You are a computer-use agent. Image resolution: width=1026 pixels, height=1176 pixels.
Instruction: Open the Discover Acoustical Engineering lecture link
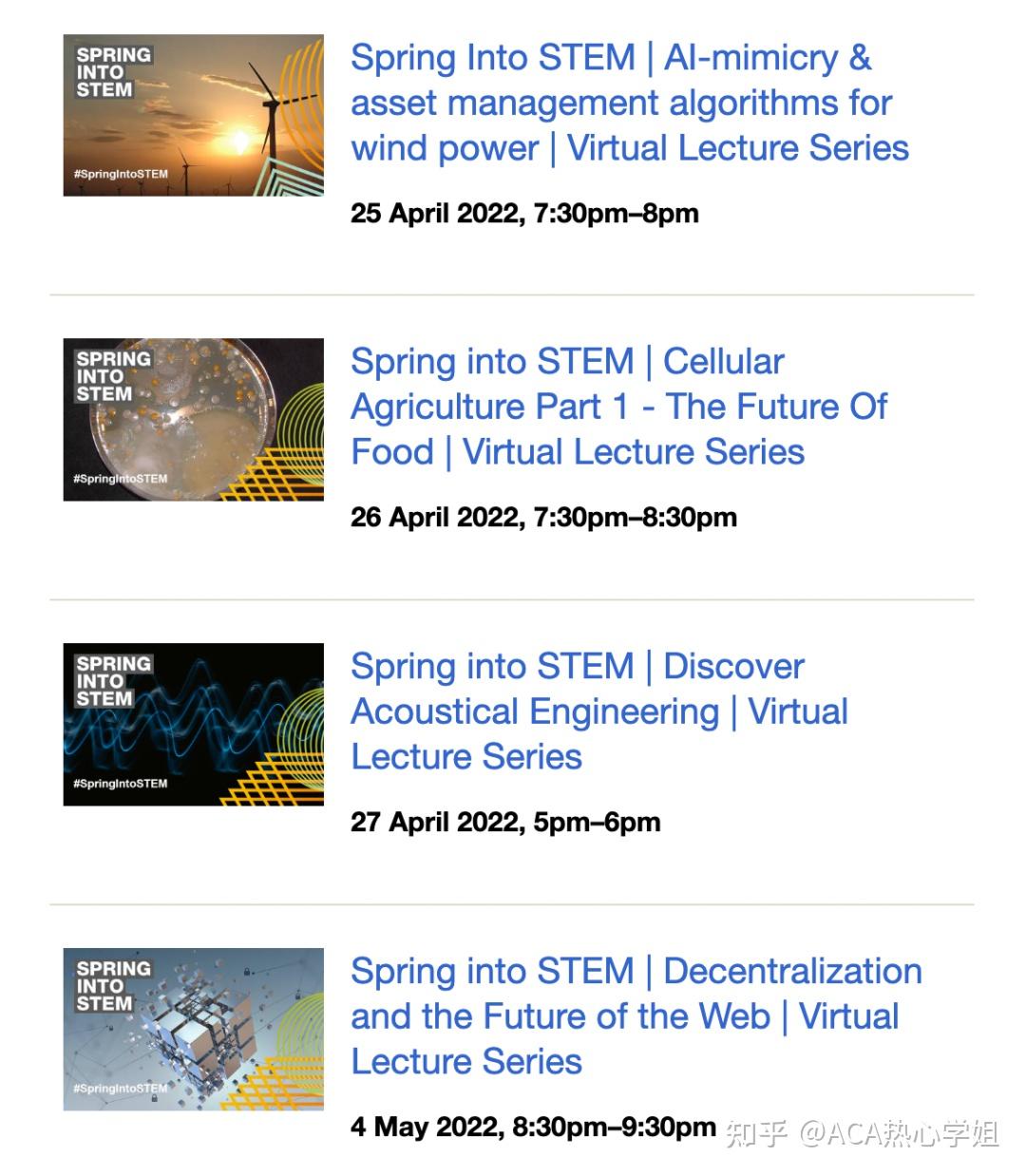point(599,711)
